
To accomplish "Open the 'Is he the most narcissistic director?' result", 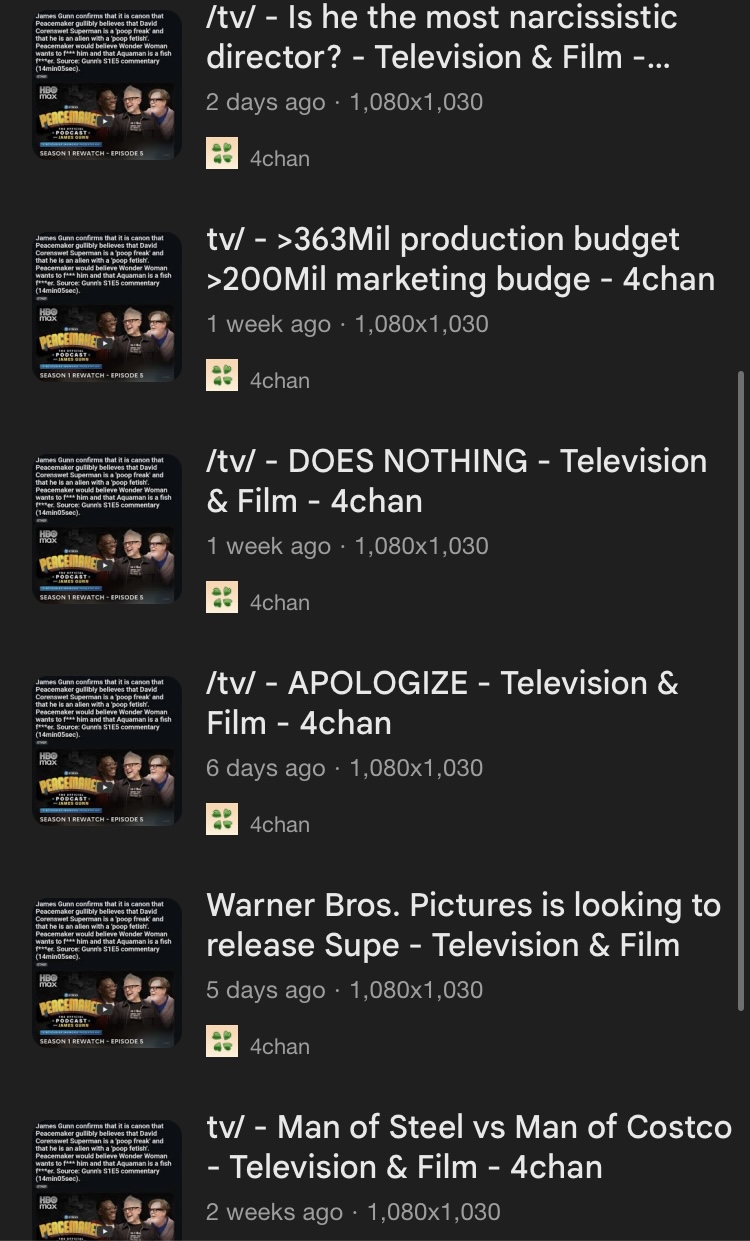I will (x=441, y=37).
